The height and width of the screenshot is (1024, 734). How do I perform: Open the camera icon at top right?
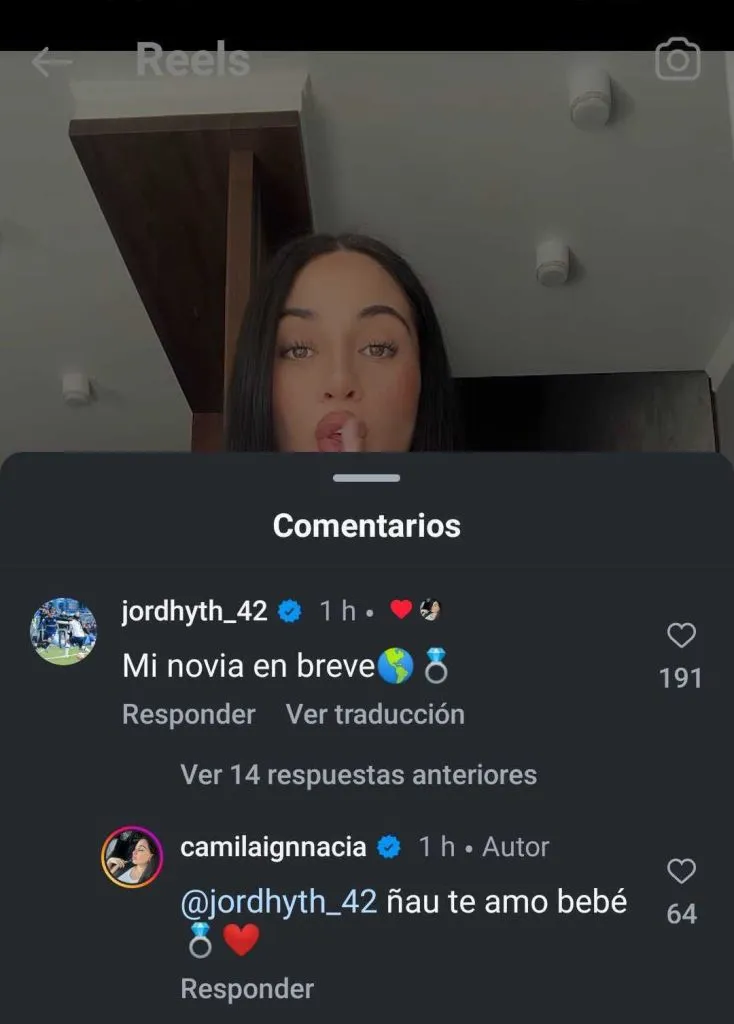pyautogui.click(x=677, y=60)
